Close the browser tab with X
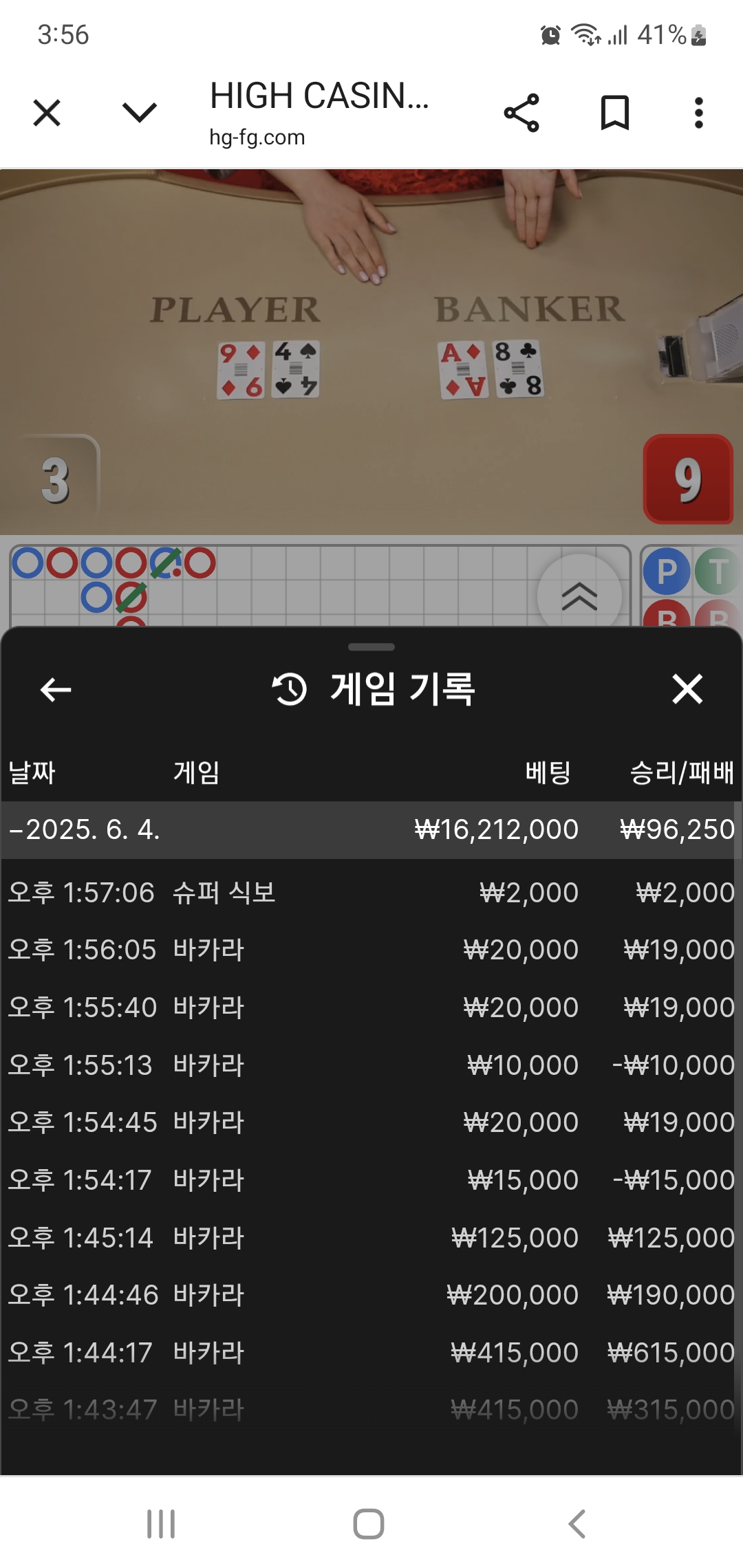Screen dimensions: 743x1568 click(x=47, y=113)
